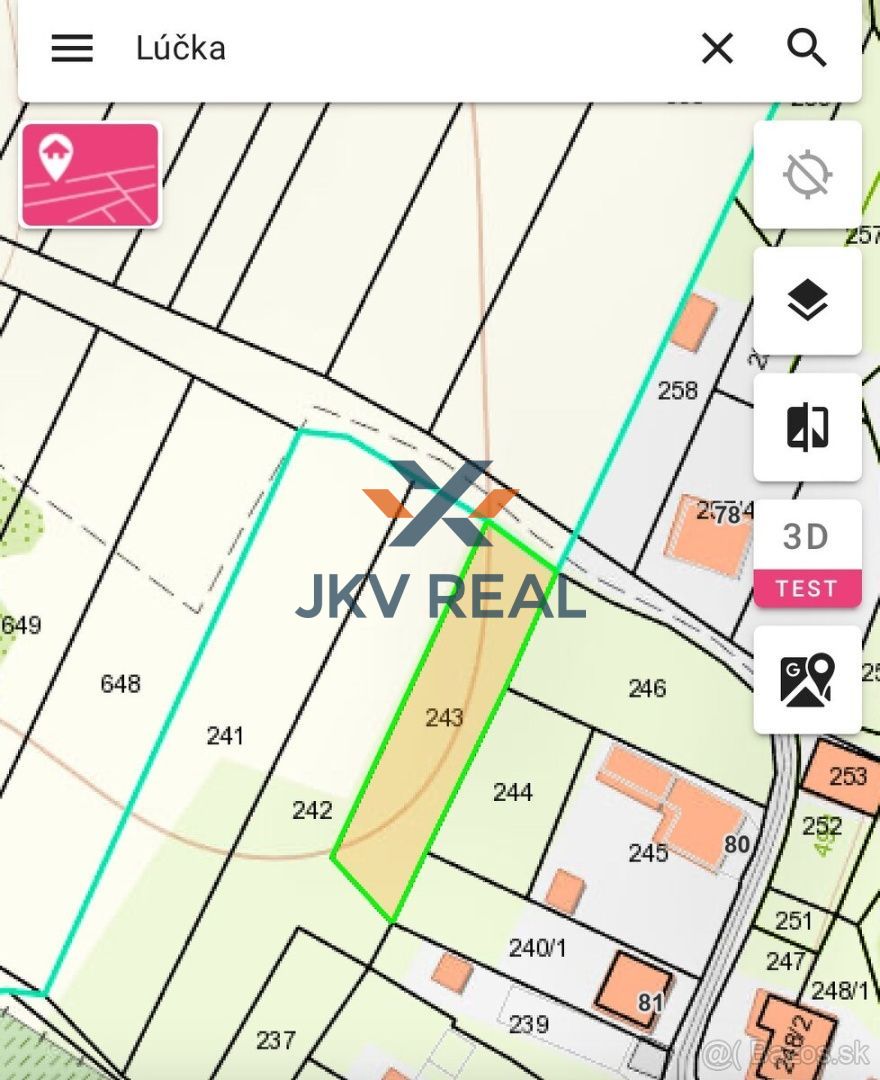Open the map layers selector
Screen dimensions: 880x1080
coord(807,301)
